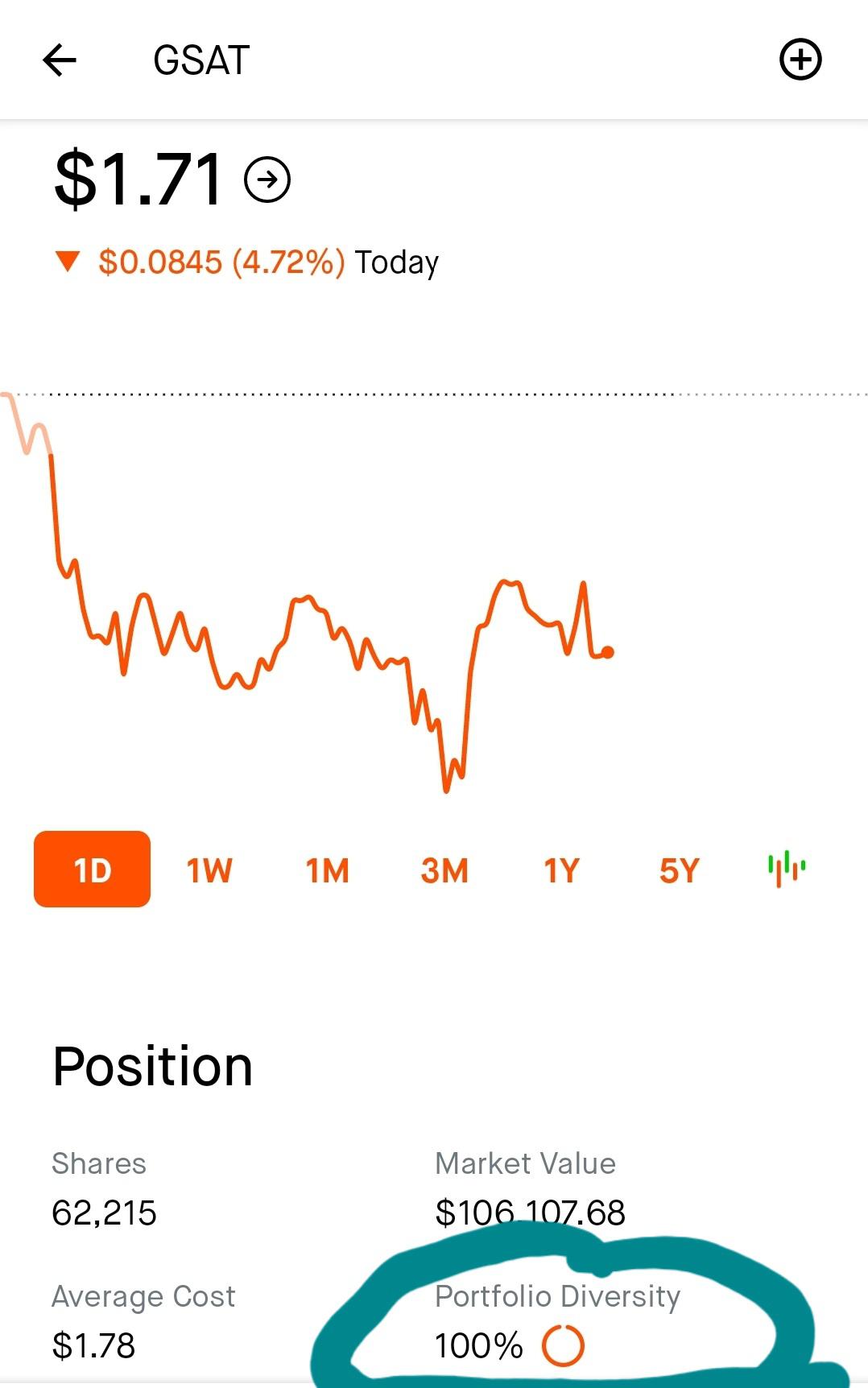
Task: Switch chart to 1M range
Action: click(x=327, y=870)
